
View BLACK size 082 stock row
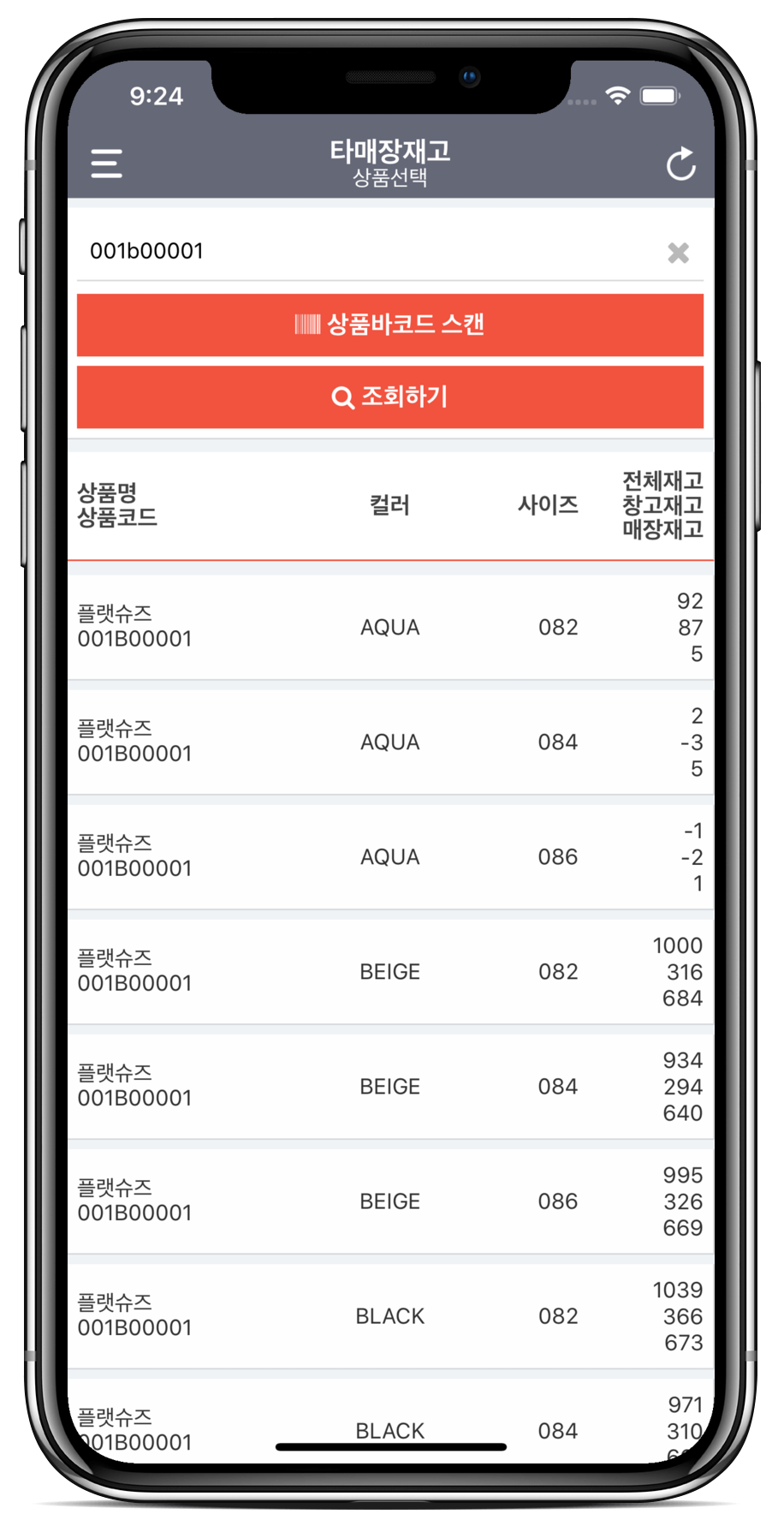pos(390,1315)
